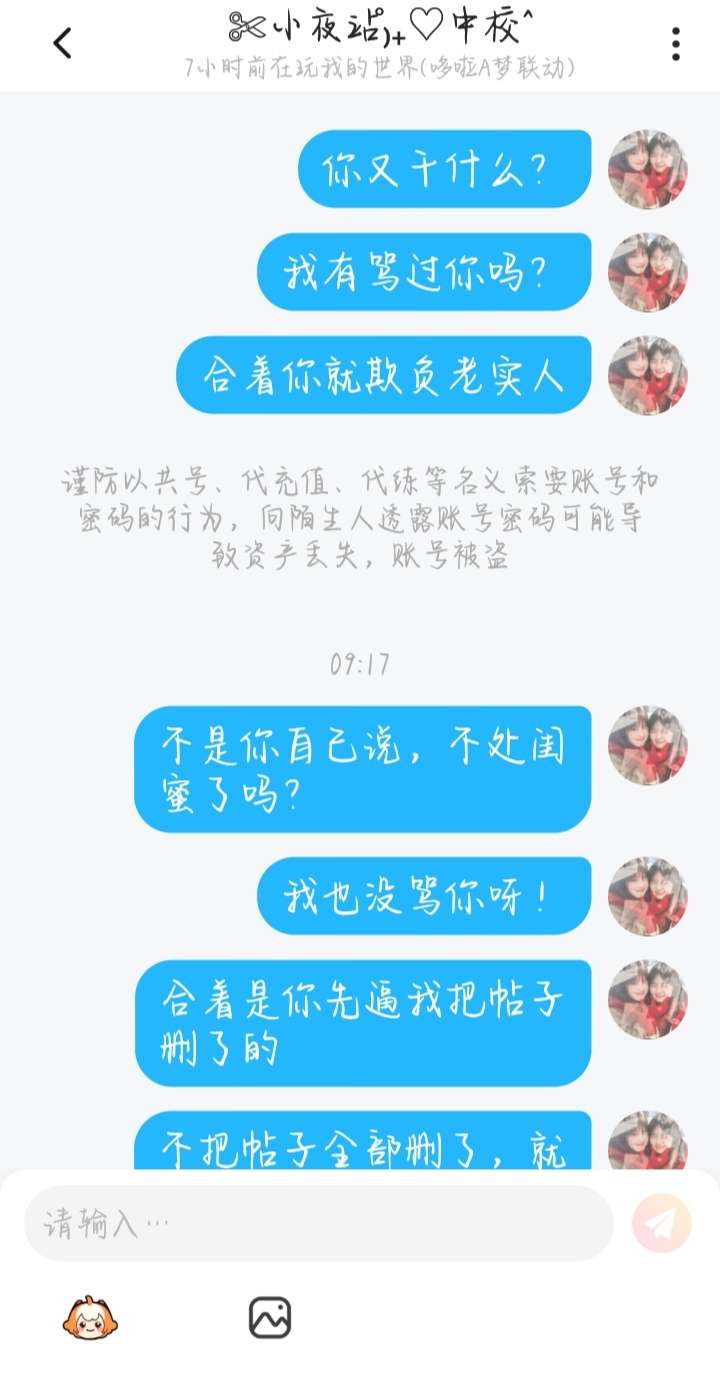
Task: Send the message with the paper plane
Action: point(662,1223)
